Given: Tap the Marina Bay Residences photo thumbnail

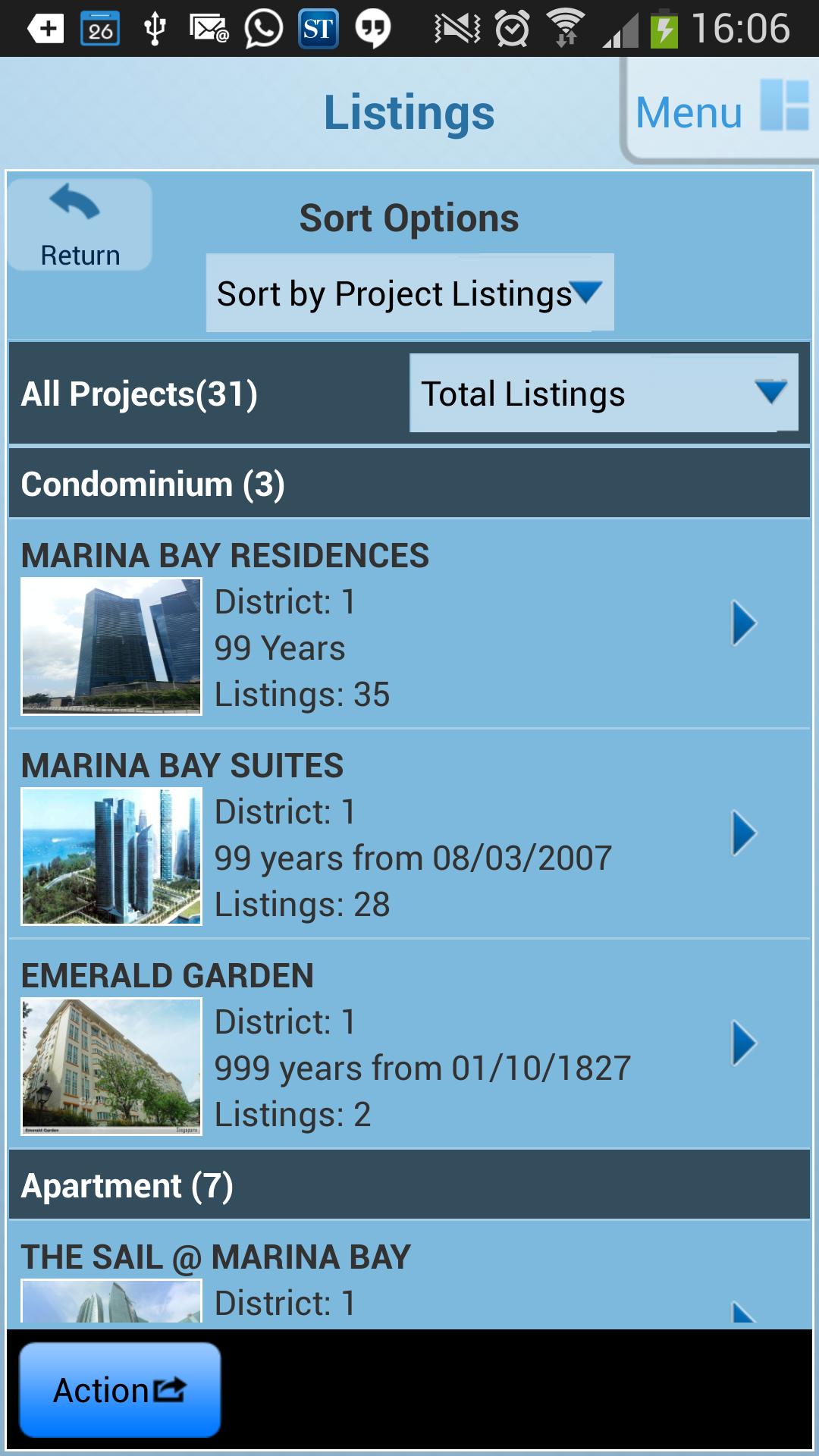Looking at the screenshot, I should tap(112, 645).
